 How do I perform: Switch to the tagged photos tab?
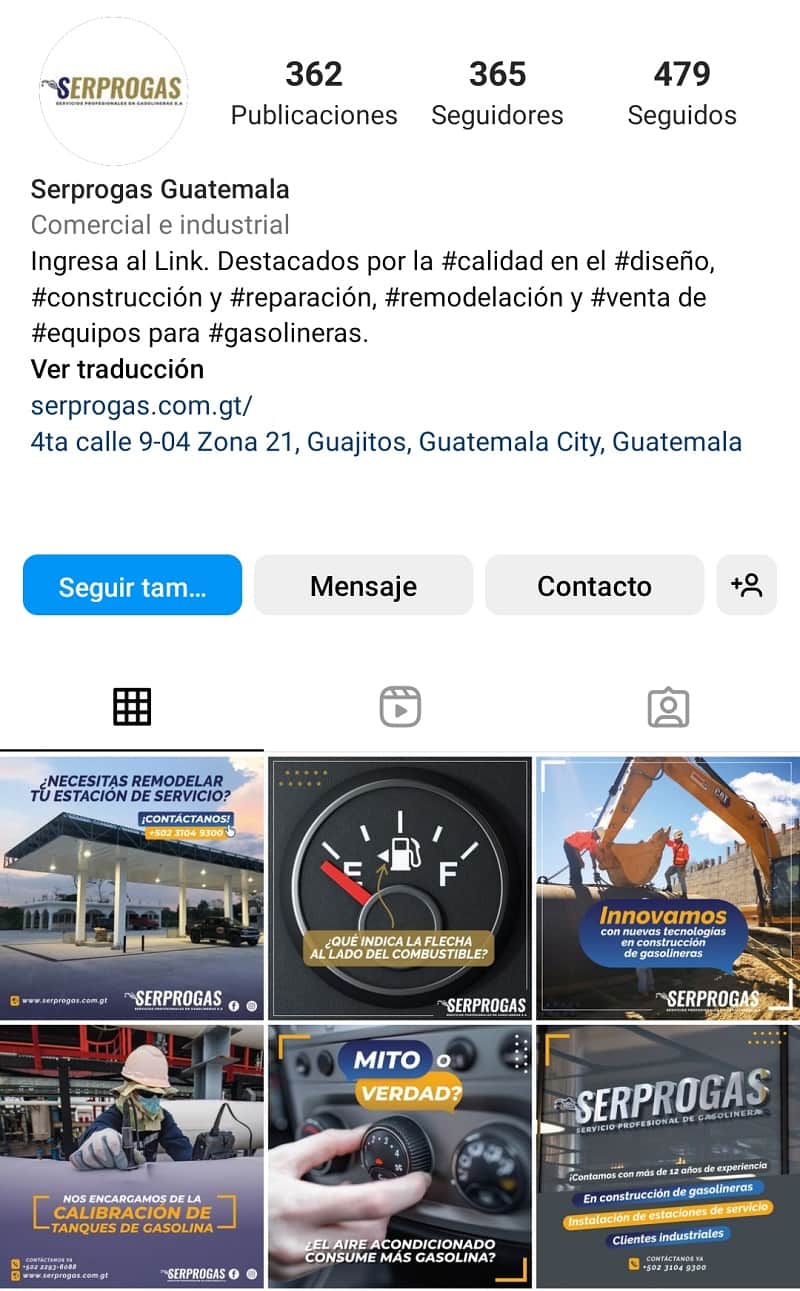click(668, 707)
